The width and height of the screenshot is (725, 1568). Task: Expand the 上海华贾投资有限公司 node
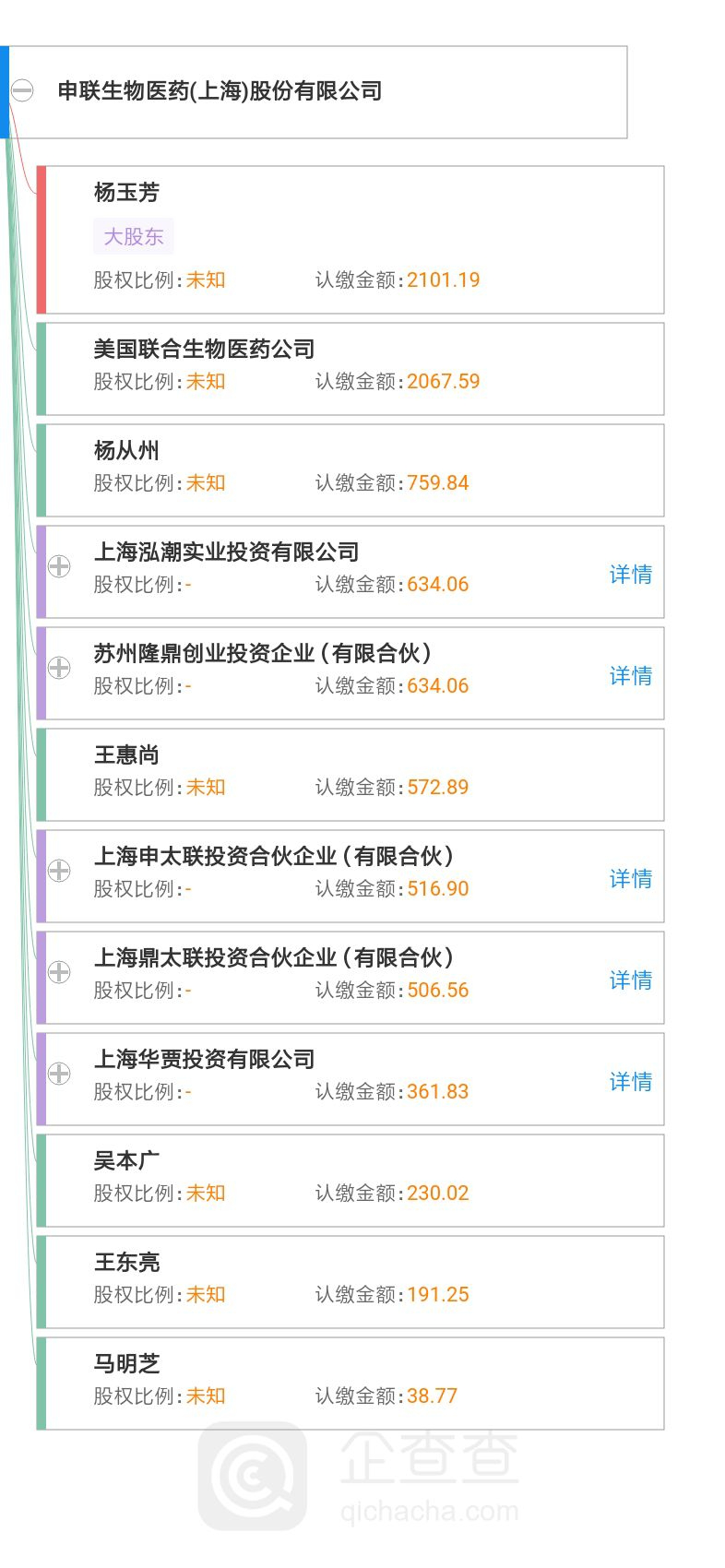click(x=59, y=1074)
